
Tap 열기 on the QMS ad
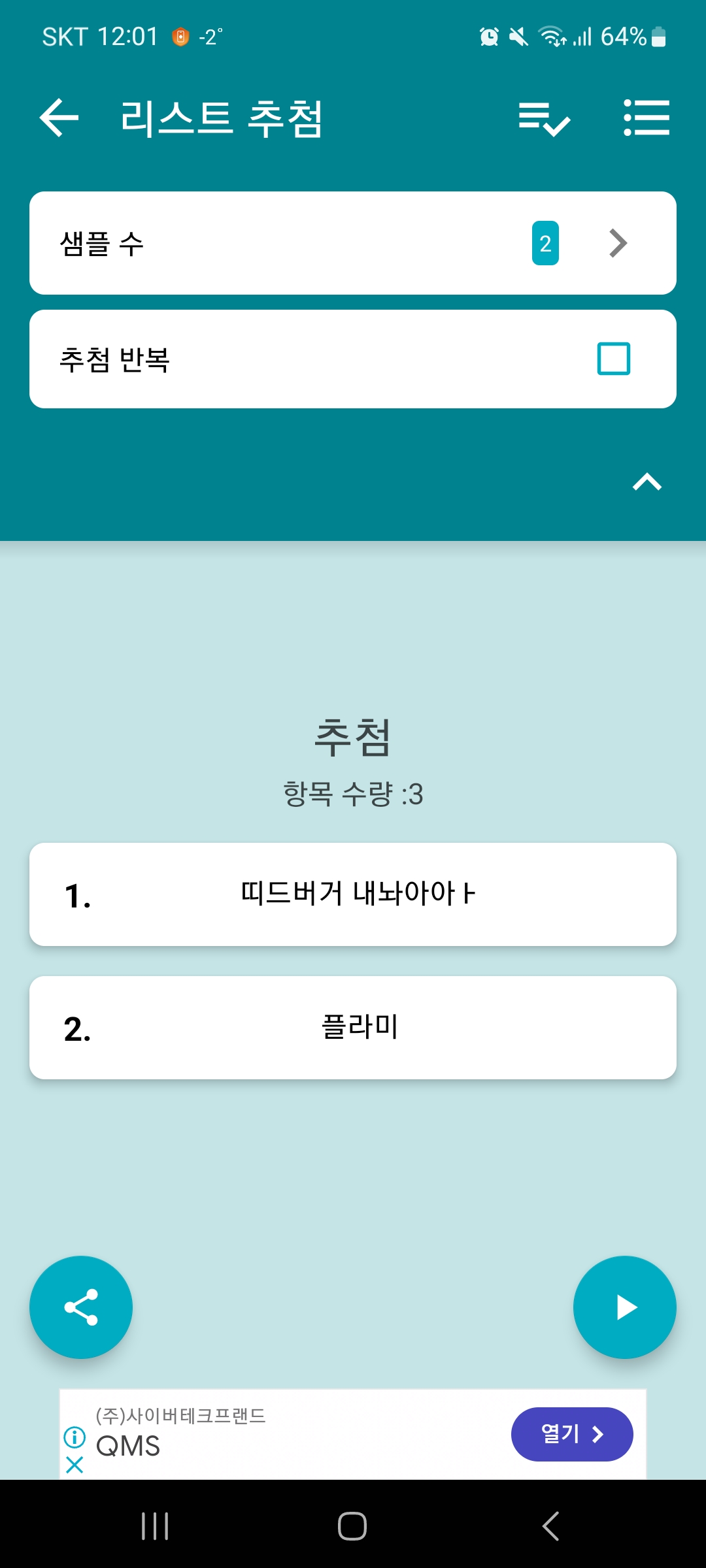pos(571,1434)
